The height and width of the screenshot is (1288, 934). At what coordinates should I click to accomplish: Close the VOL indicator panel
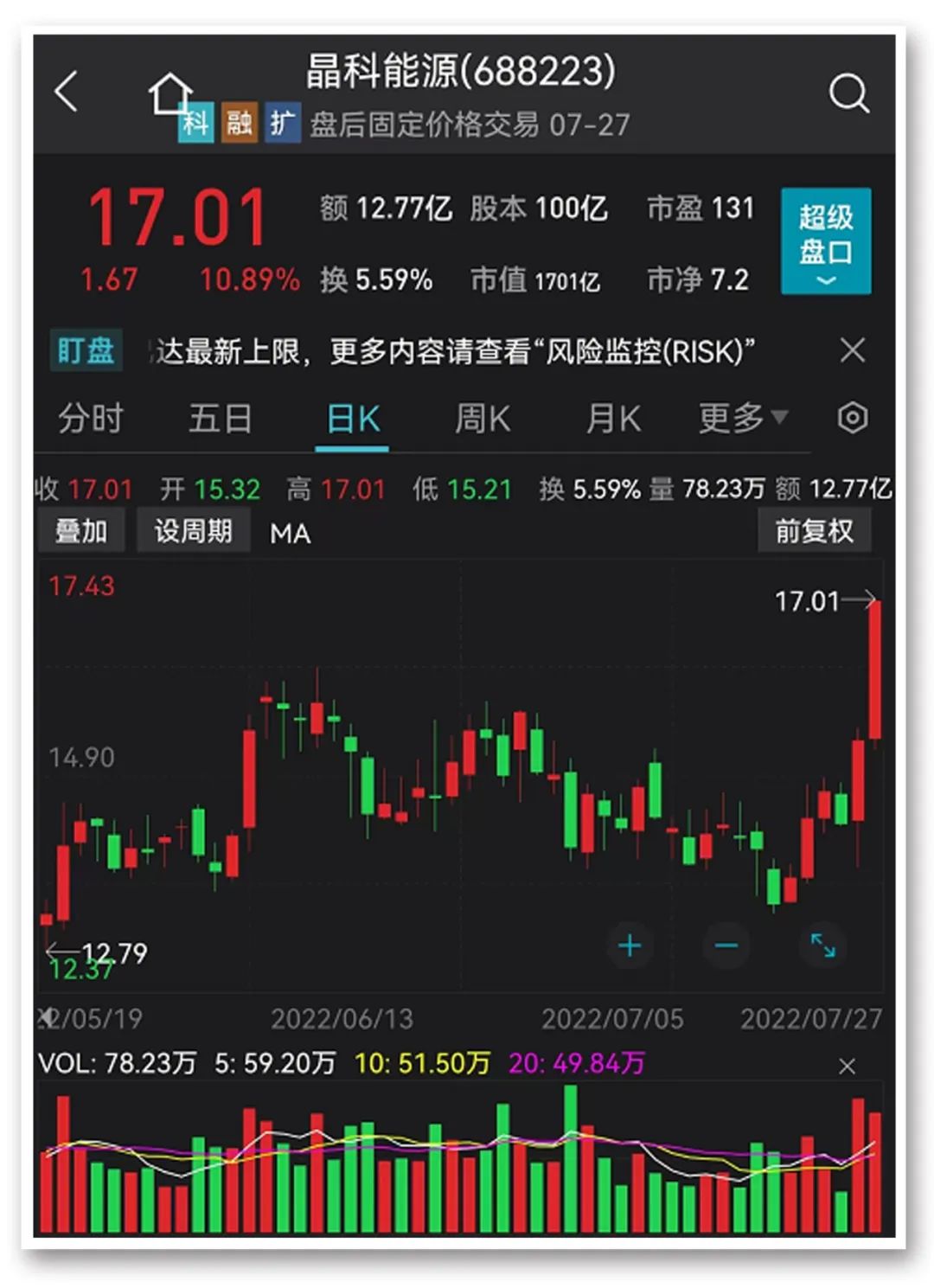coord(848,1067)
